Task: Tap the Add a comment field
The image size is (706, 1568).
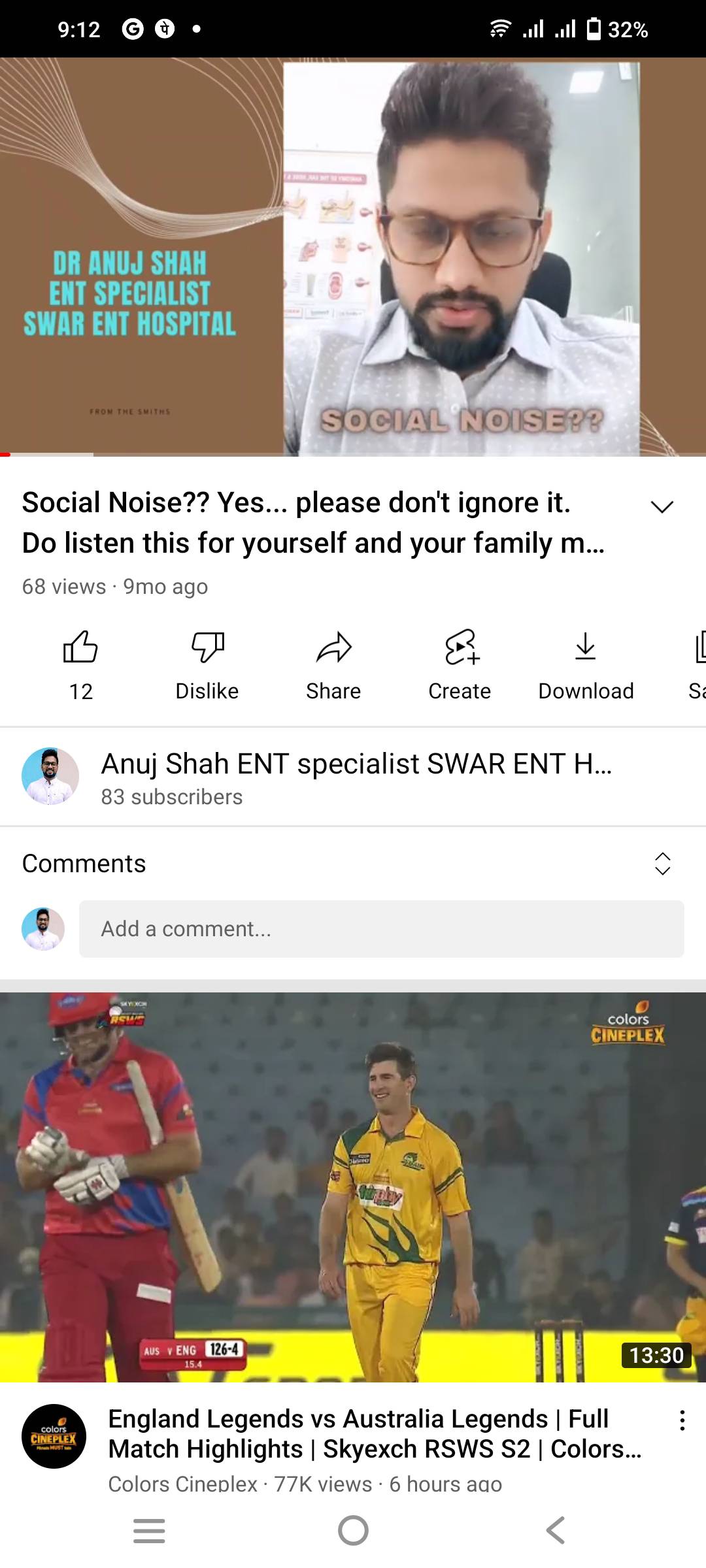Action: (381, 929)
